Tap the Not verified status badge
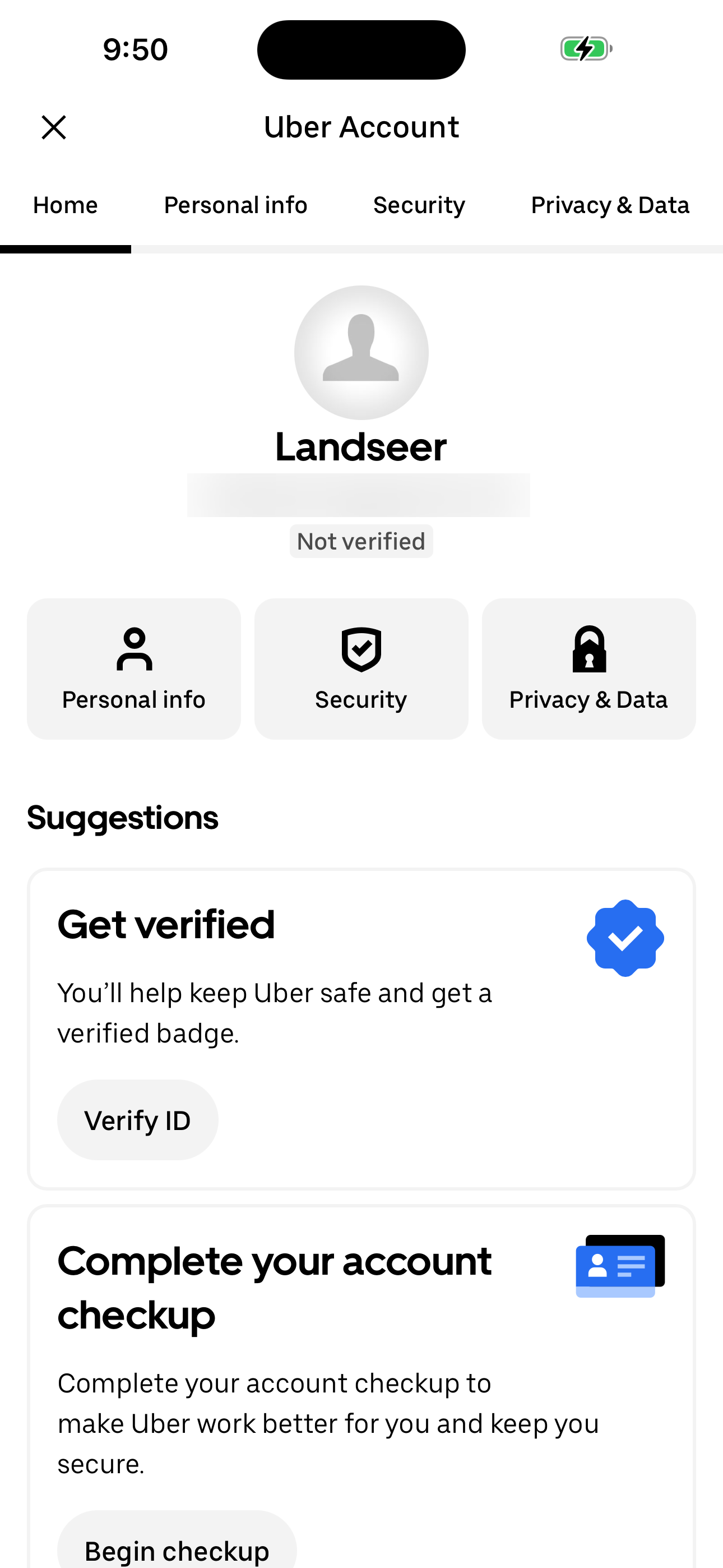Screen dimensions: 723x1568 click(x=361, y=541)
